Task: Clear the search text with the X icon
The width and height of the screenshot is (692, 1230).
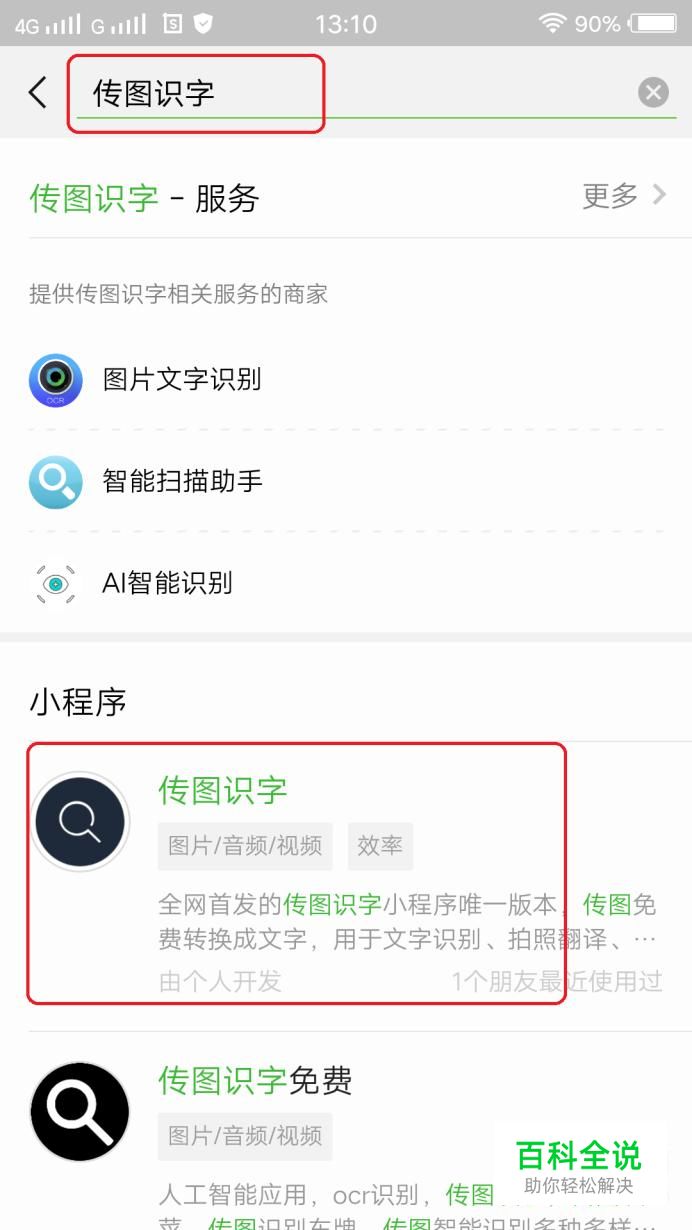Action: [x=653, y=93]
